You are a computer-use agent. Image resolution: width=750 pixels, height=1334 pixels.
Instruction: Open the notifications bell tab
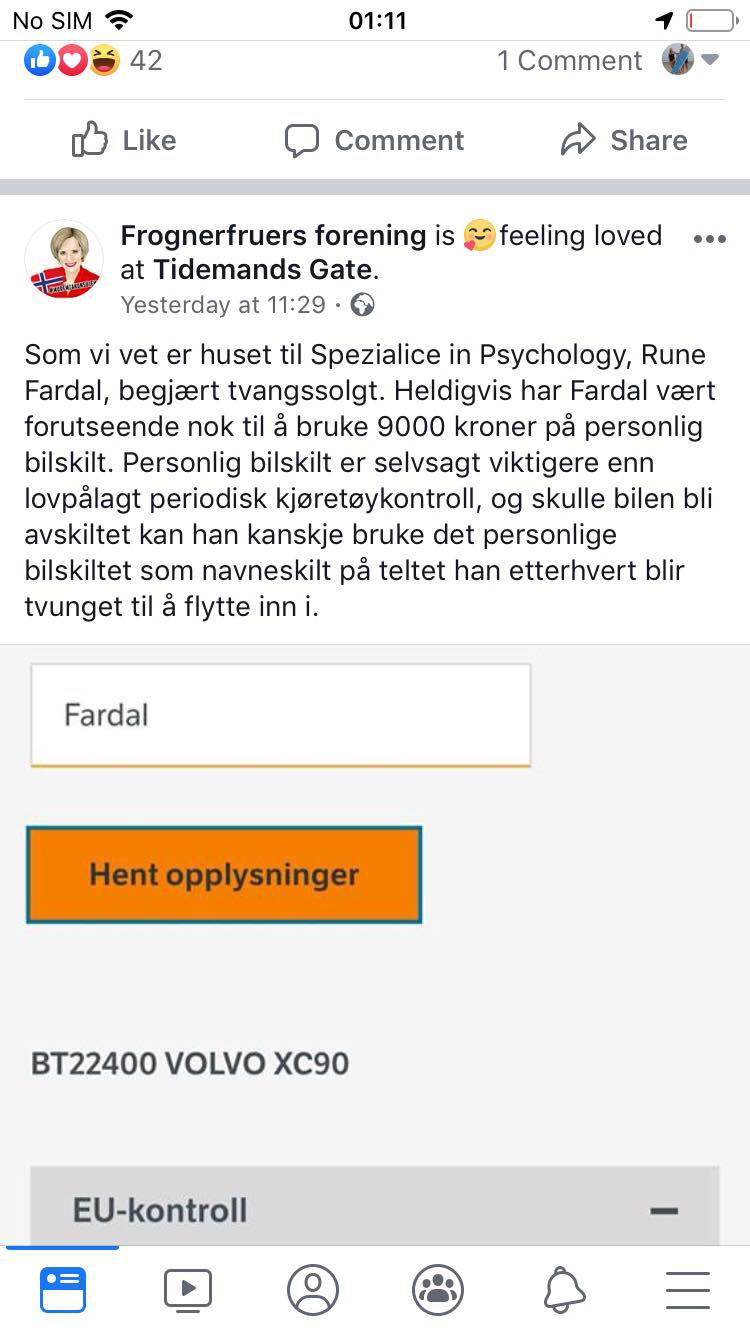(x=564, y=1289)
